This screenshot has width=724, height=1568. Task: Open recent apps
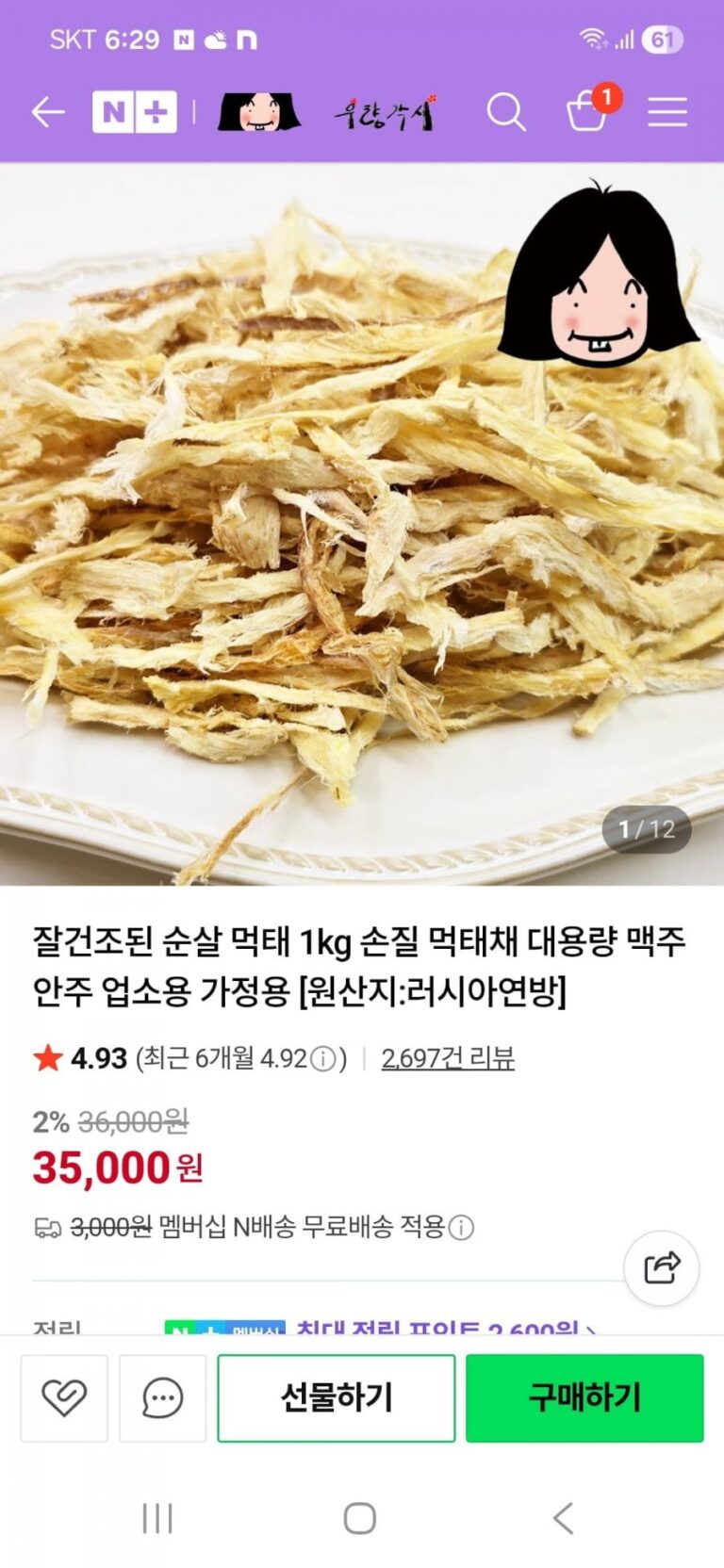coord(157,1518)
